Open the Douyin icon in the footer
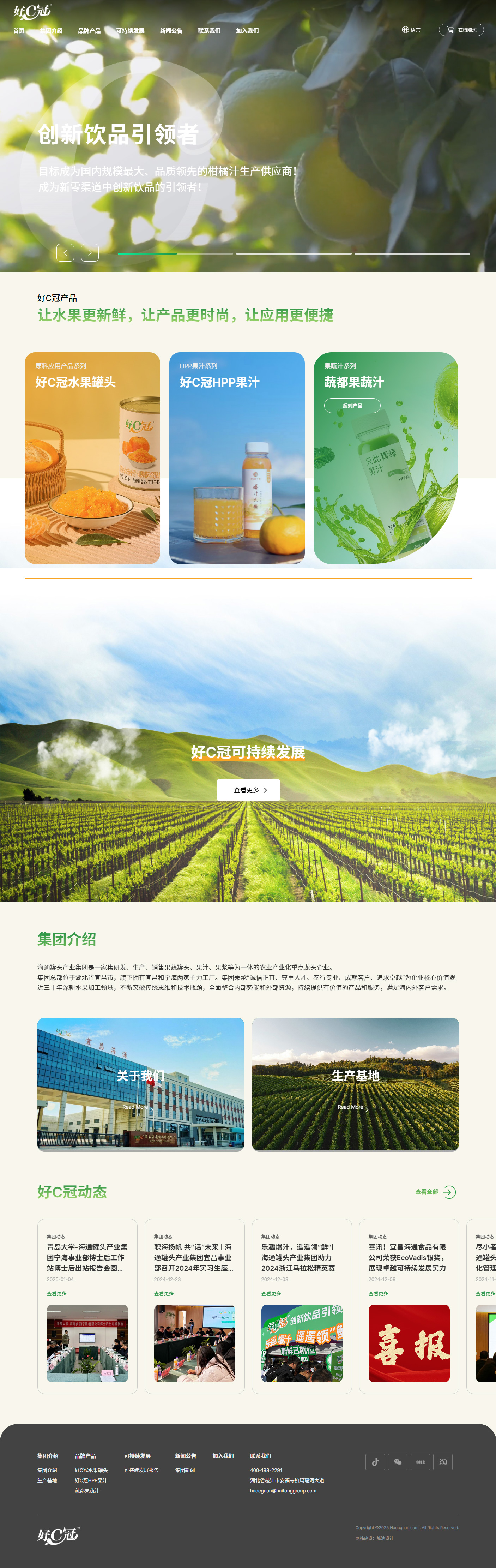This screenshot has width=496, height=1568. click(x=375, y=1462)
